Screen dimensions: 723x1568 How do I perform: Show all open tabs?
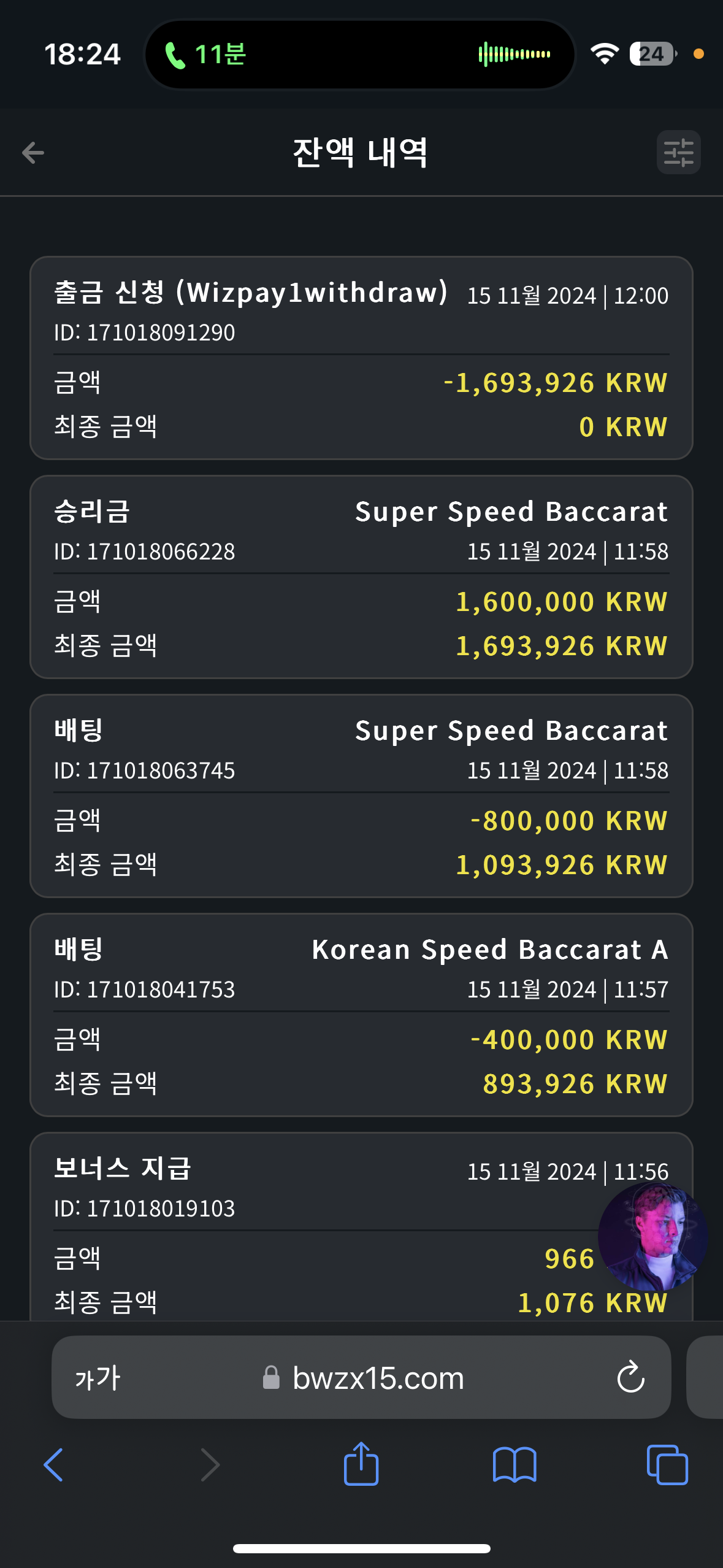(x=667, y=1464)
